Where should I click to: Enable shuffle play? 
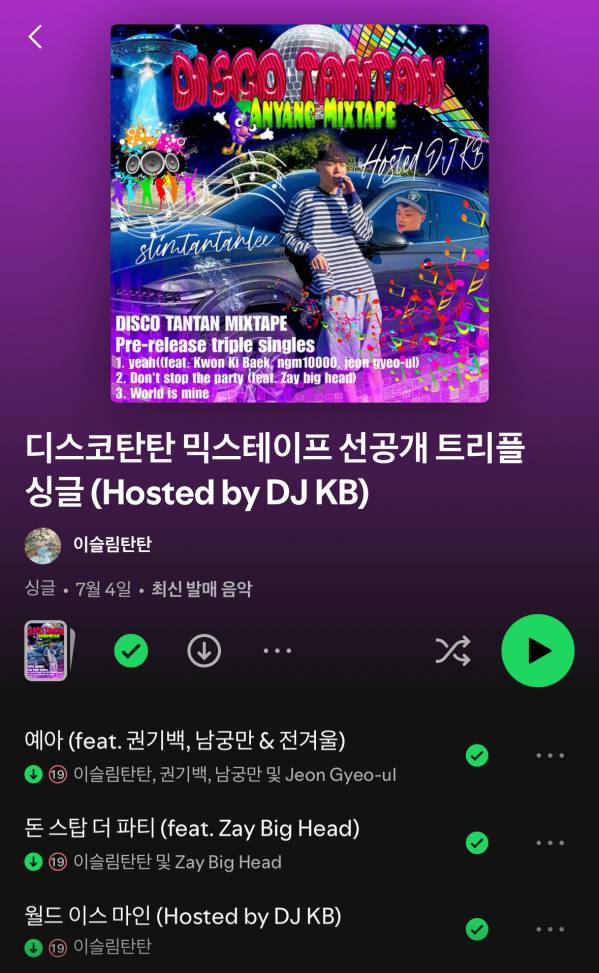453,651
